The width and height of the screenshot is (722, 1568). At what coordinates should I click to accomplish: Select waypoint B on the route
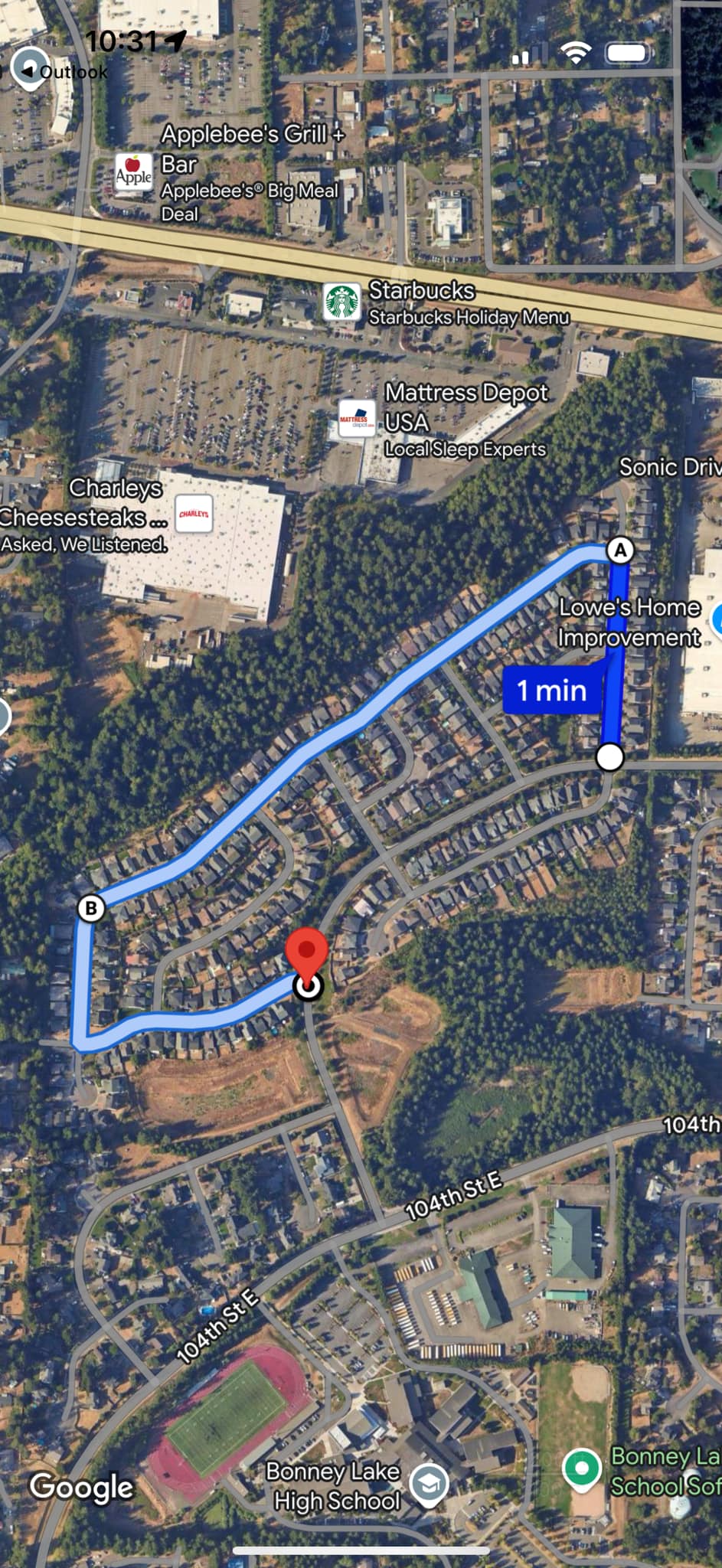point(91,908)
